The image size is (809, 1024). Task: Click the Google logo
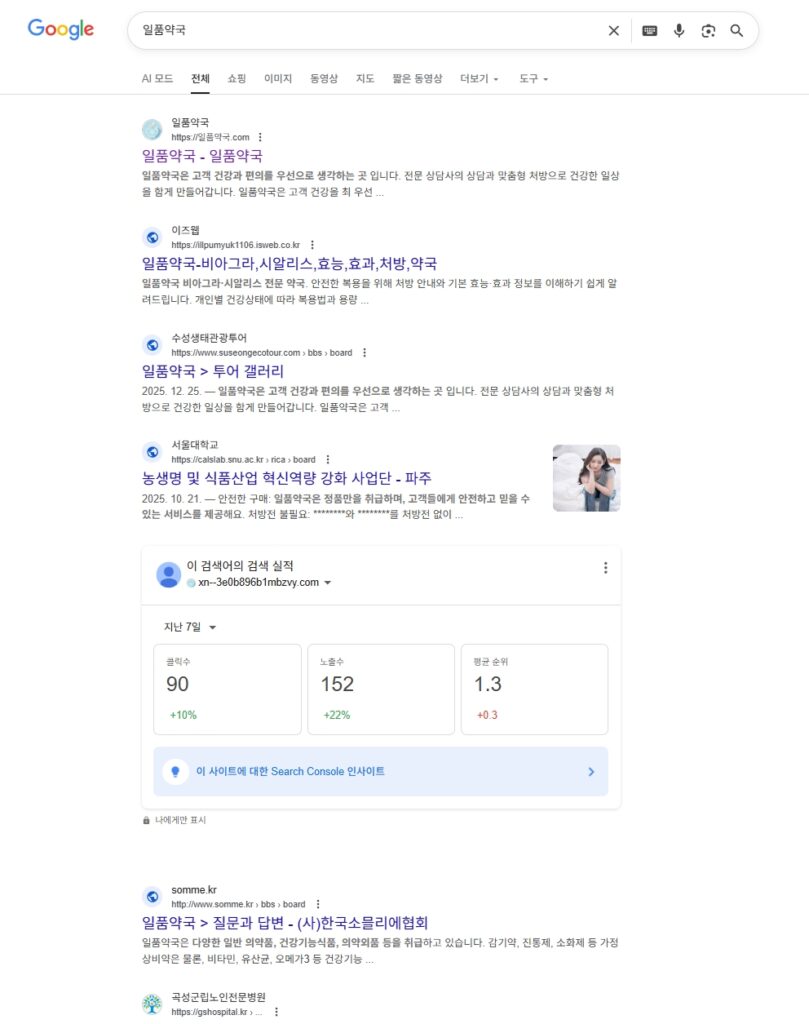pos(60,30)
